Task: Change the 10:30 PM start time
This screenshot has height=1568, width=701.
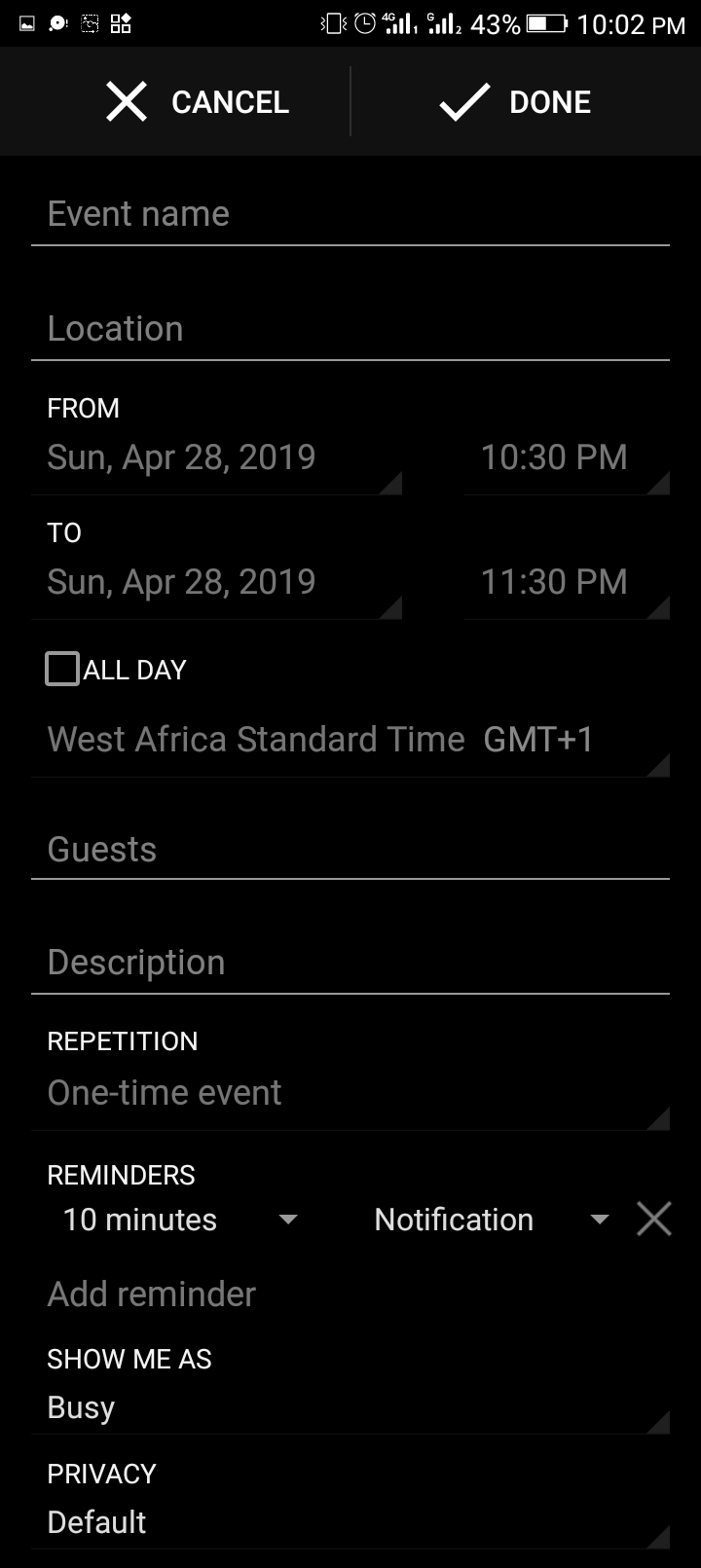Action: (565, 458)
